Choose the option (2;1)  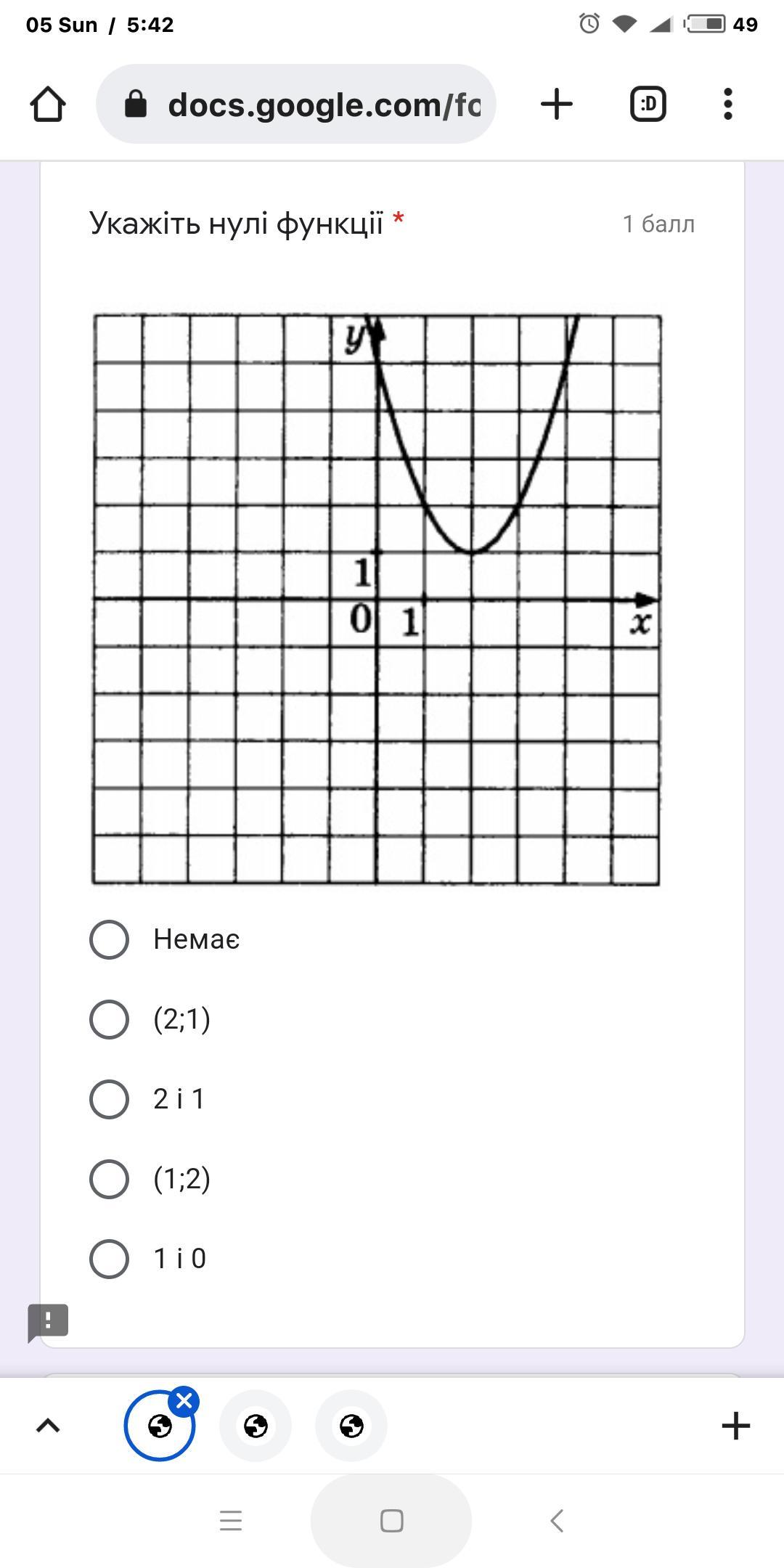(x=110, y=1020)
